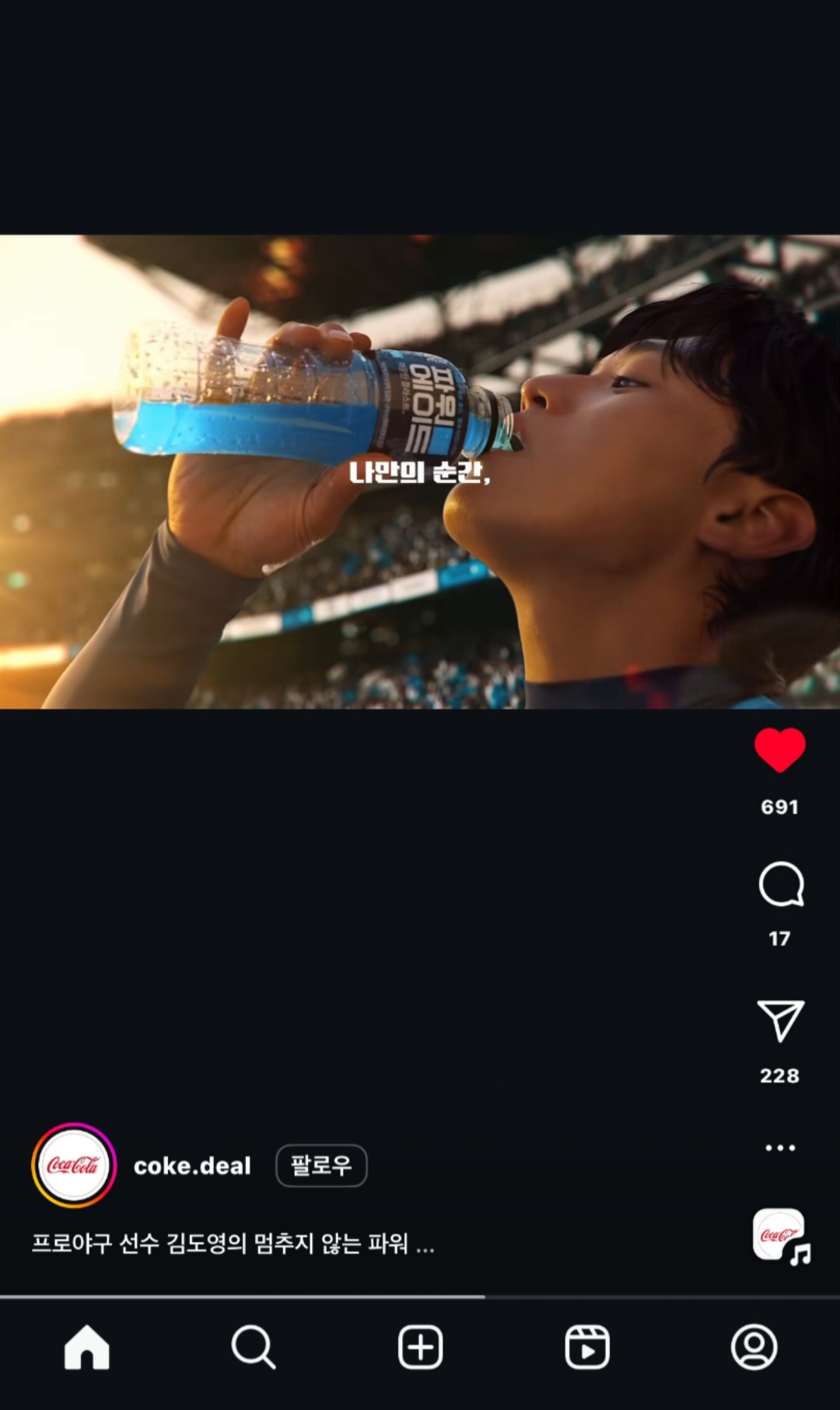Open the Profile tab
840x1410 pixels.
click(x=754, y=1347)
